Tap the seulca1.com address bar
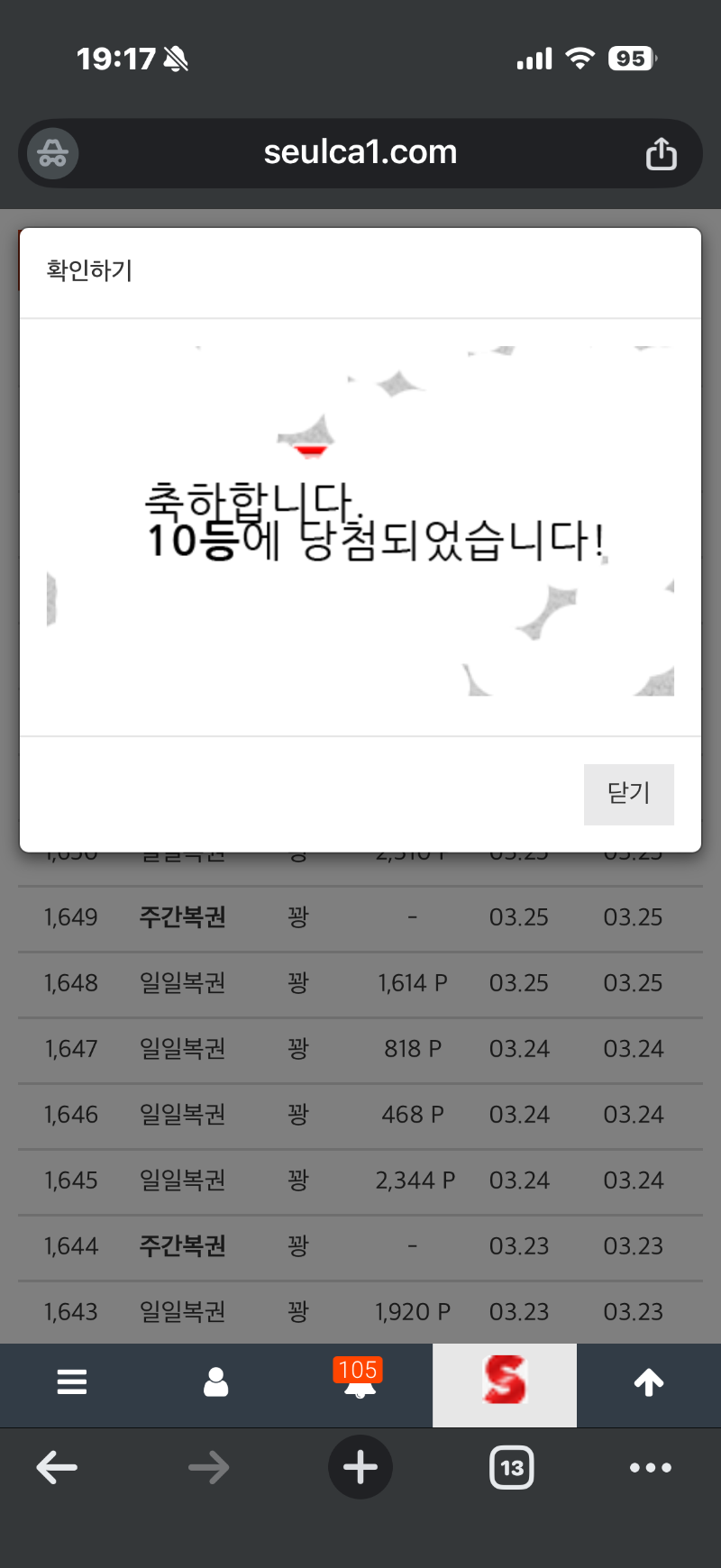The image size is (721, 1568). [x=360, y=153]
